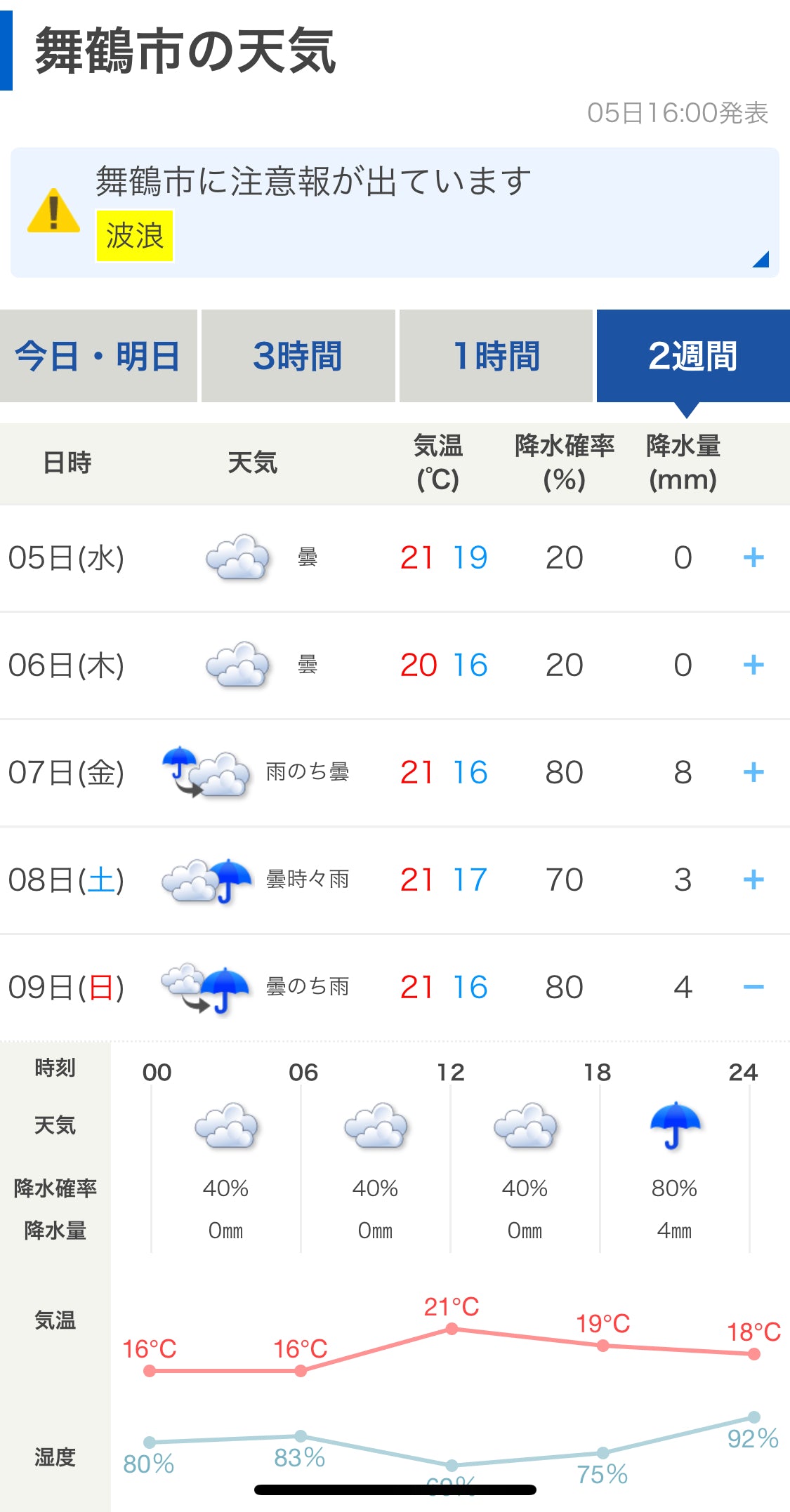
Task: Select the 2週間 forecast tab
Action: [x=693, y=356]
